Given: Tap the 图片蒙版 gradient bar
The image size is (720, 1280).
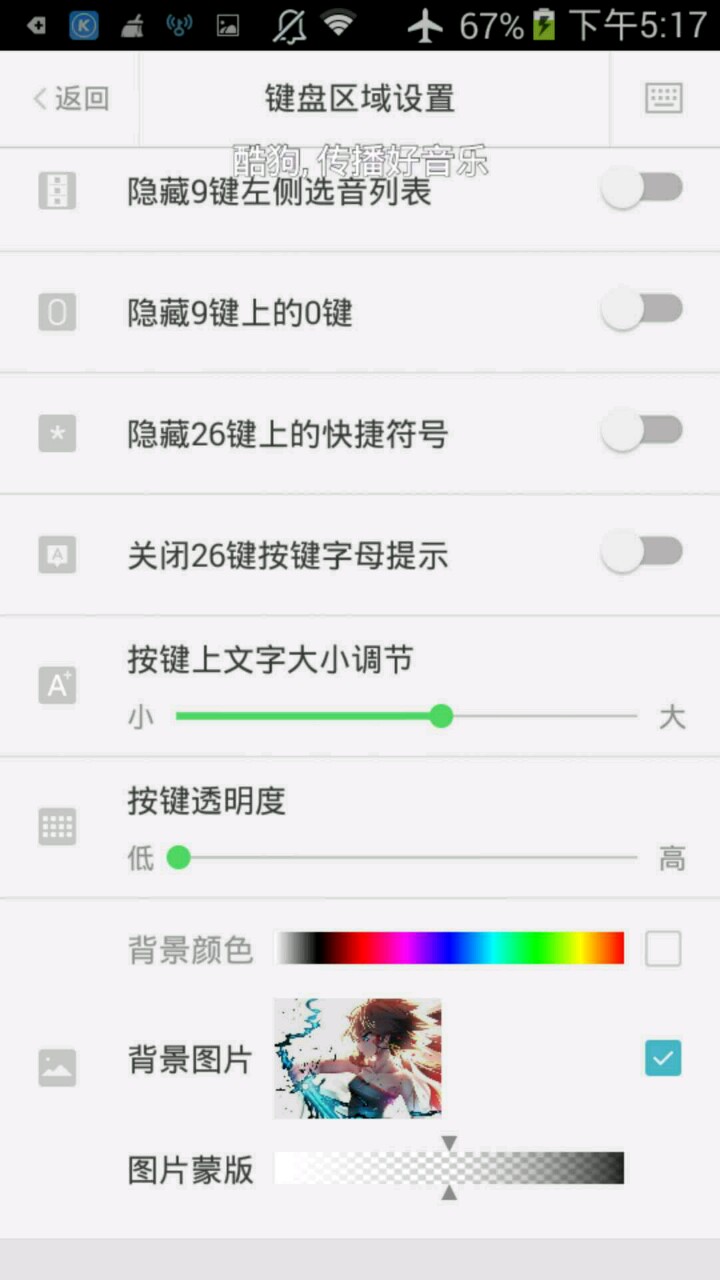Looking at the screenshot, I should click(x=449, y=1168).
